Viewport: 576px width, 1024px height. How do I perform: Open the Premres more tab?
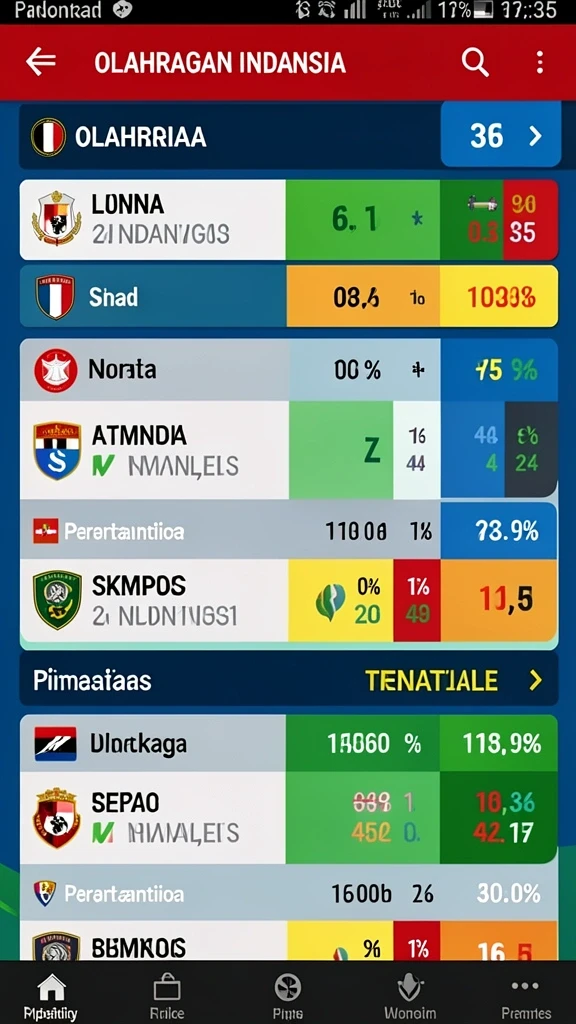click(x=526, y=995)
